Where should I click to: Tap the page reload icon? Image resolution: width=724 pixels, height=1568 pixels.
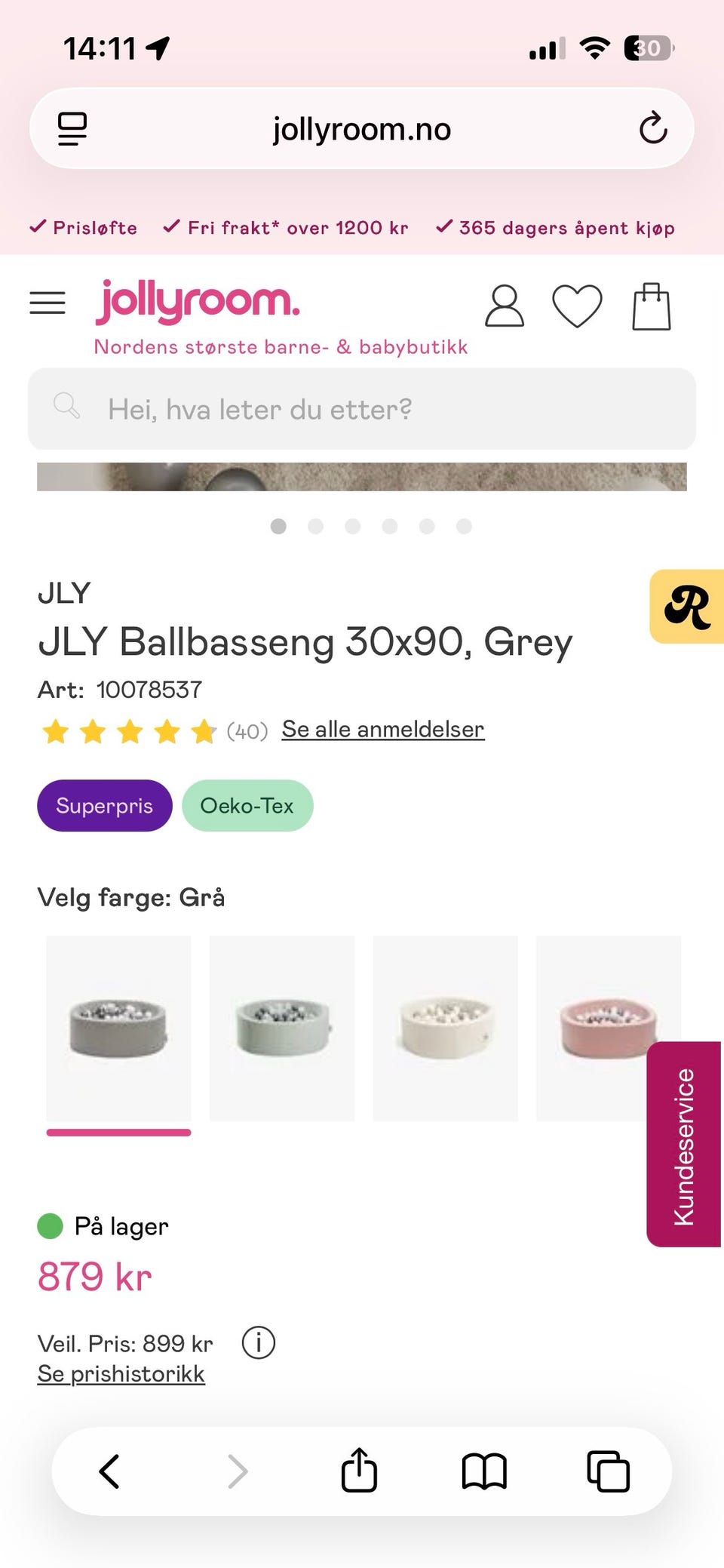coord(653,128)
